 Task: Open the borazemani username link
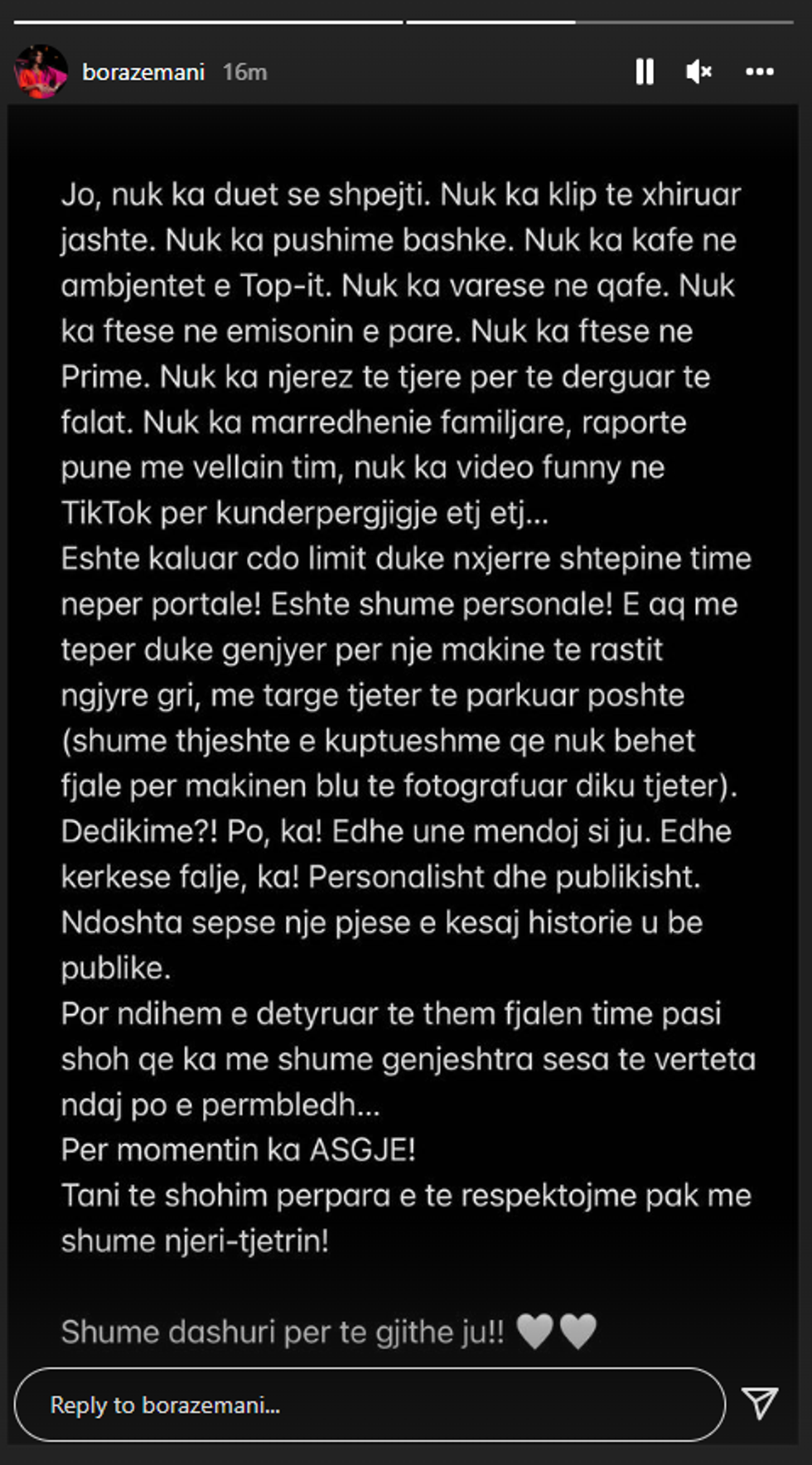[x=143, y=73]
